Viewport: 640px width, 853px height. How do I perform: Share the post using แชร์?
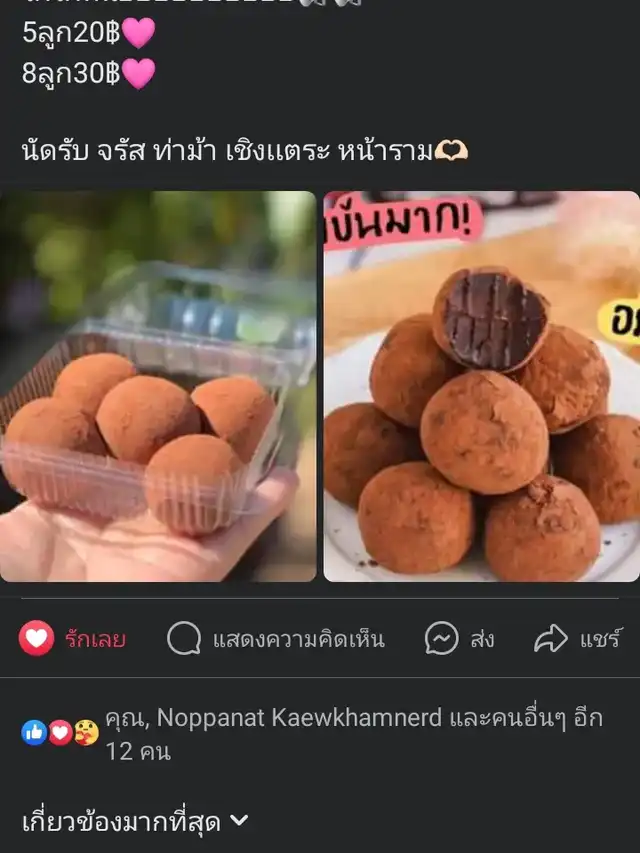click(578, 639)
